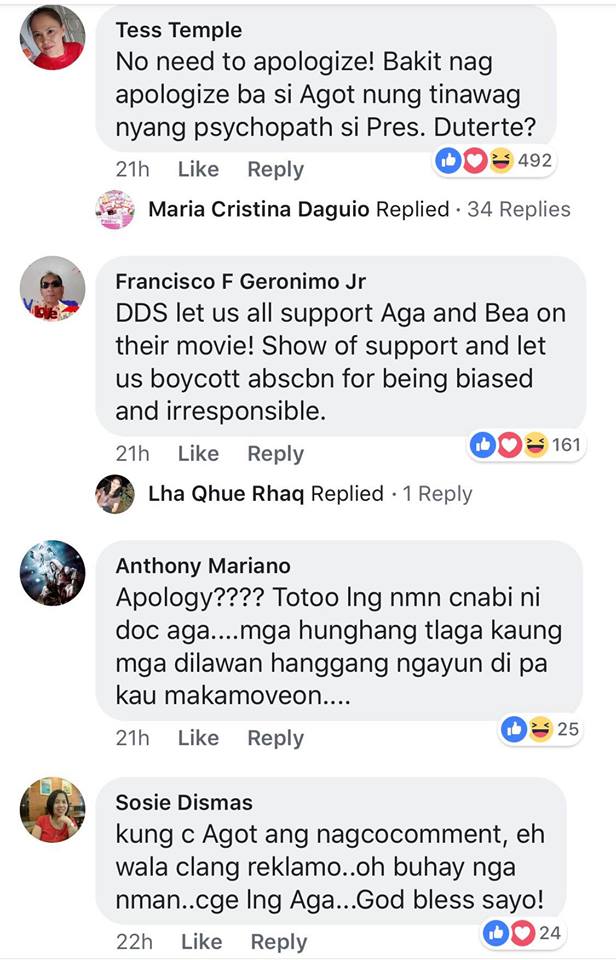Reply to Anthony Mariano's comment
Viewport: 616px width, 960px height.
click(x=275, y=738)
